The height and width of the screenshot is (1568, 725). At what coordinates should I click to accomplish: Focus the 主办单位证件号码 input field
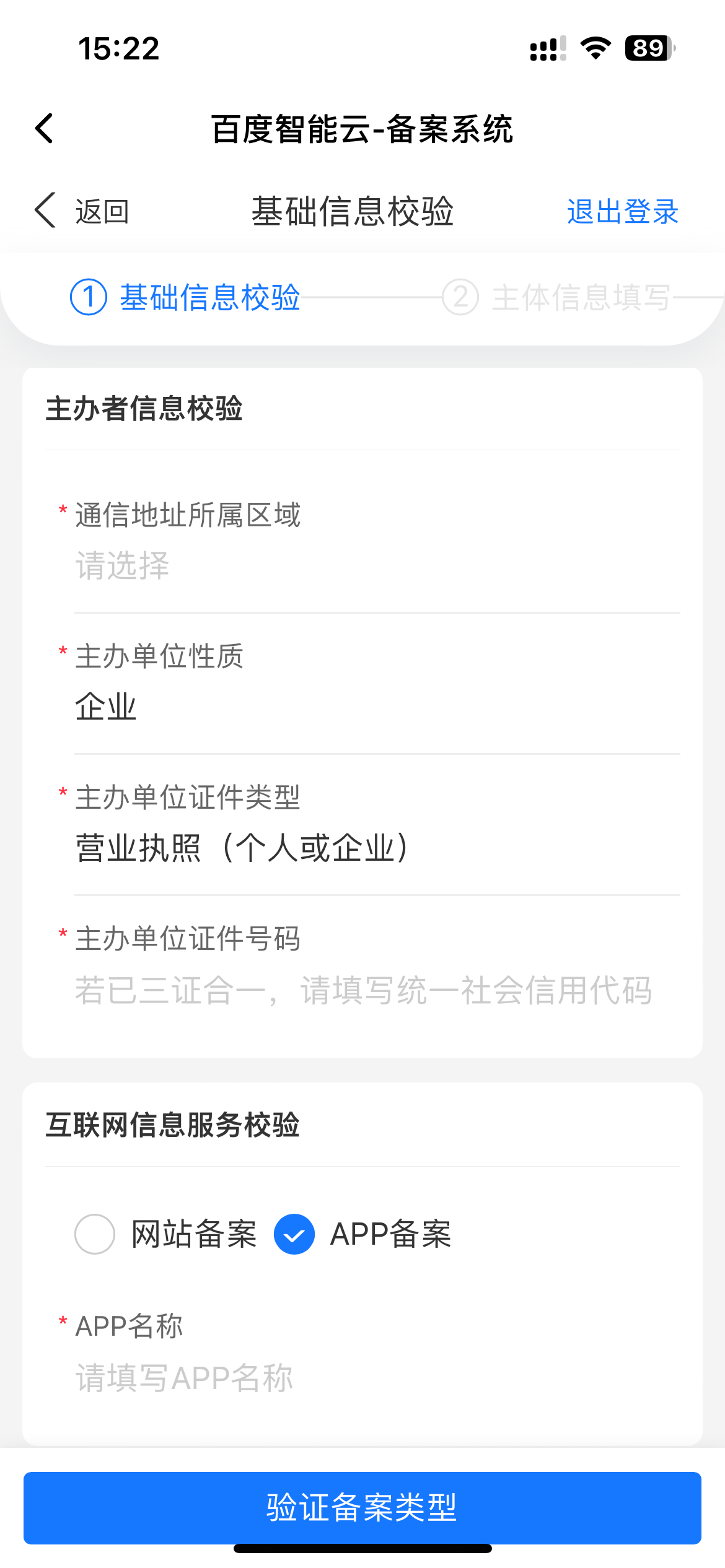377,990
